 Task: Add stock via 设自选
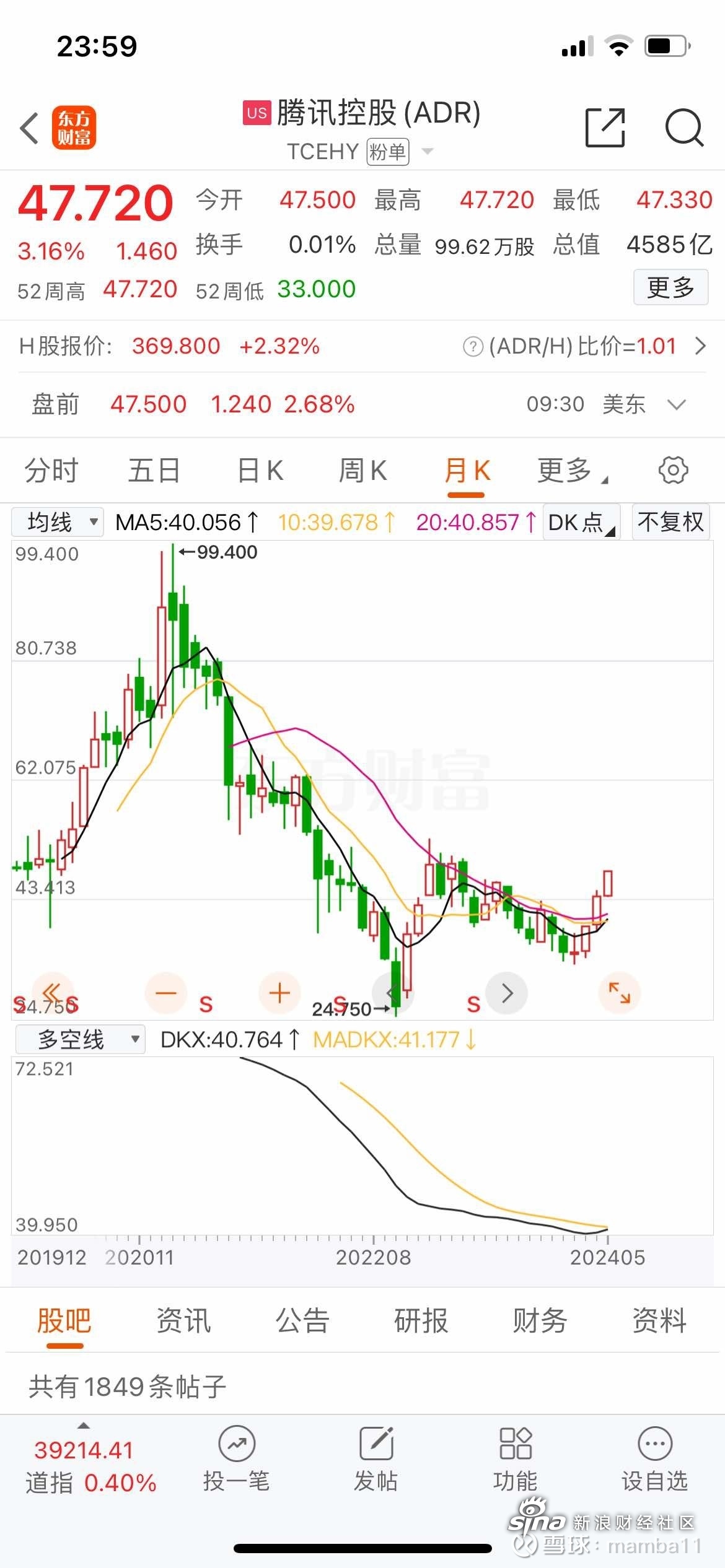(x=654, y=1460)
